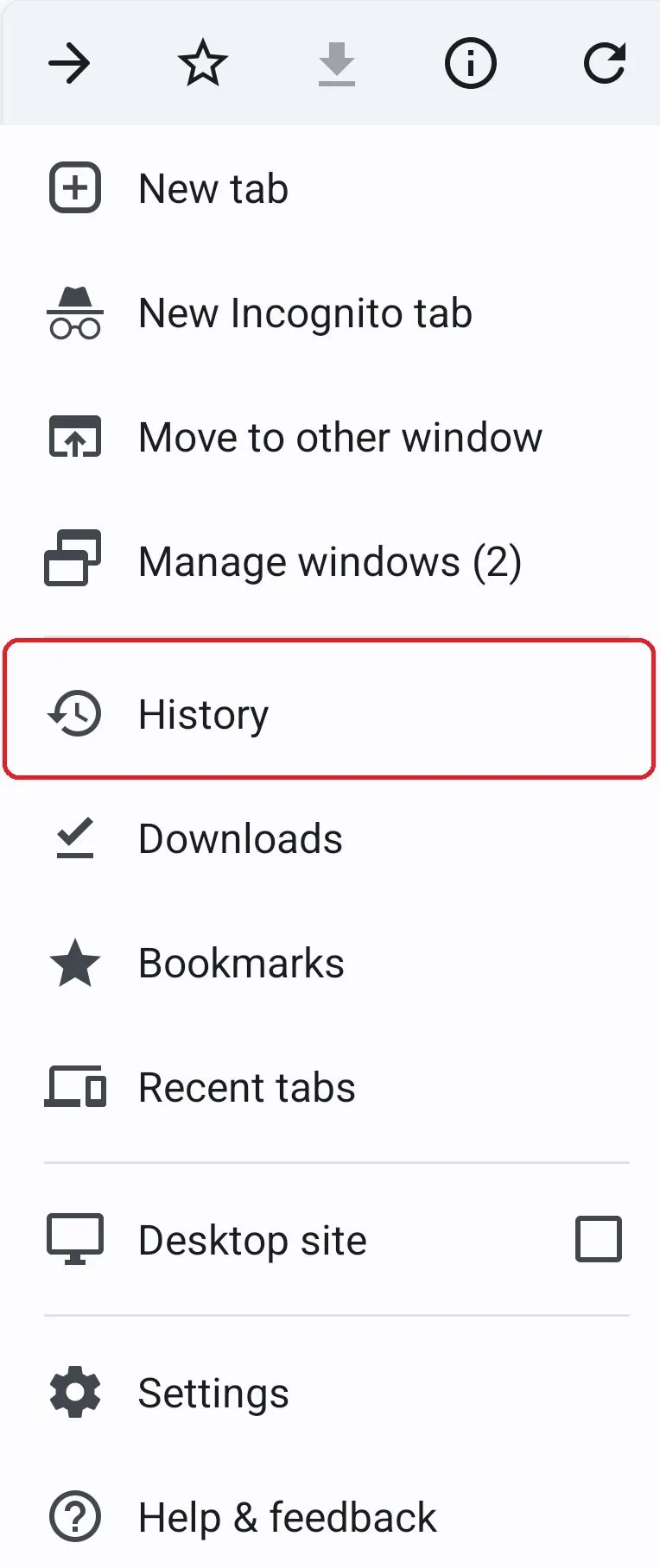
Task: Open Manage windows (2)
Action: 329,562
